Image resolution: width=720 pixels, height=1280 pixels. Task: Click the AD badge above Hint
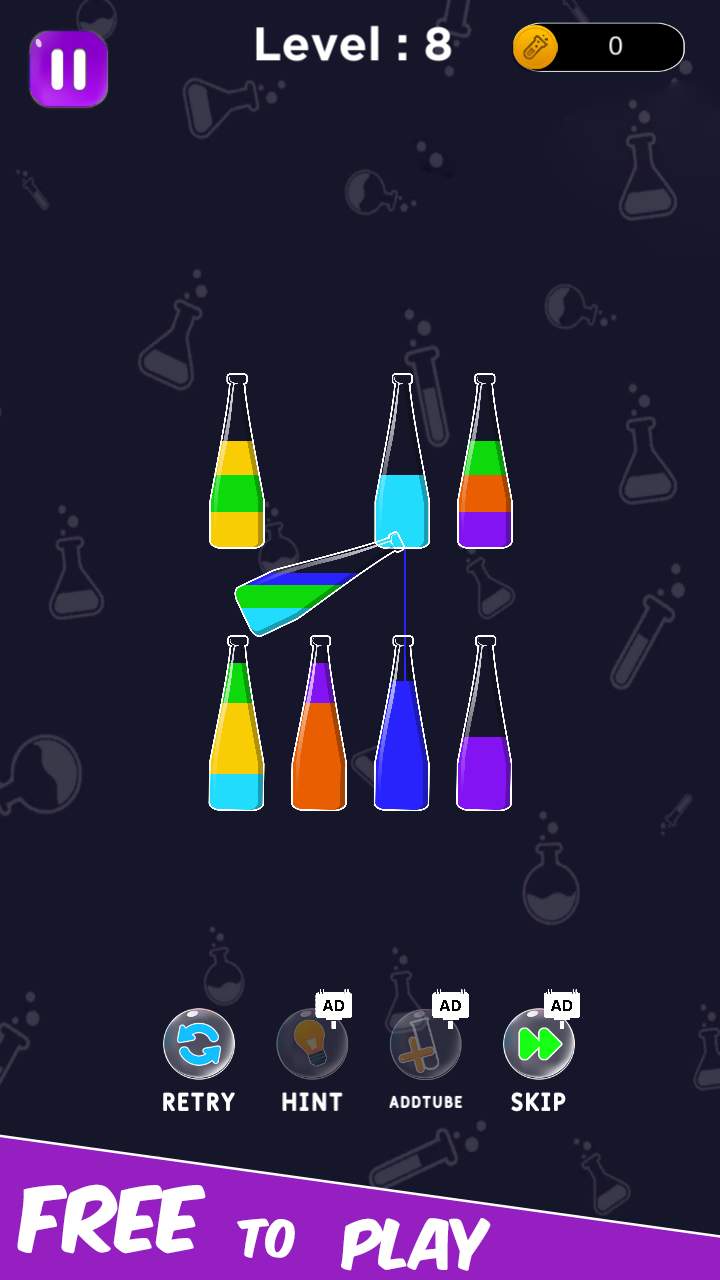pyautogui.click(x=333, y=1005)
